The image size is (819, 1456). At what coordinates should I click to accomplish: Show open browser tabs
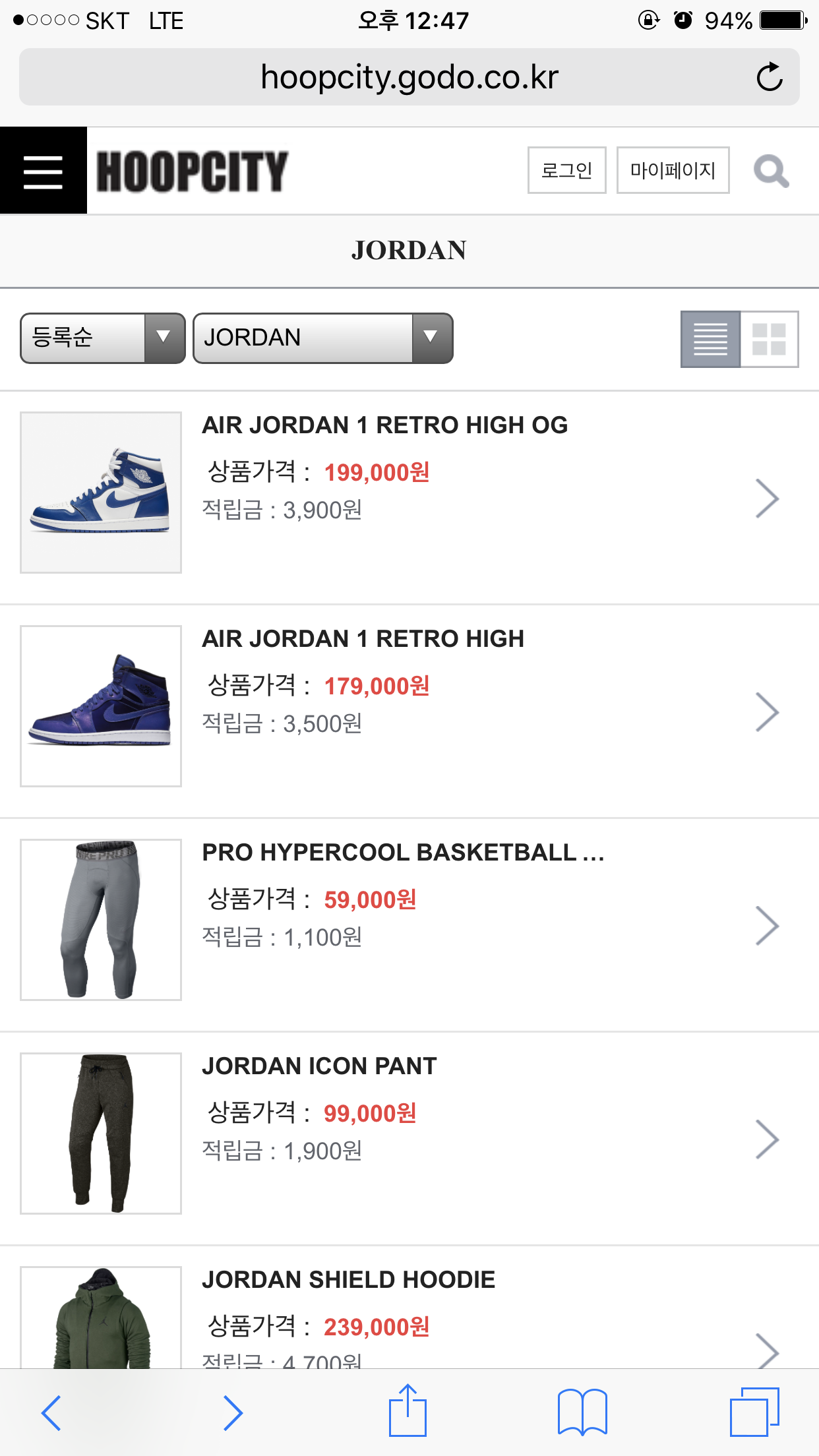[x=754, y=1412]
